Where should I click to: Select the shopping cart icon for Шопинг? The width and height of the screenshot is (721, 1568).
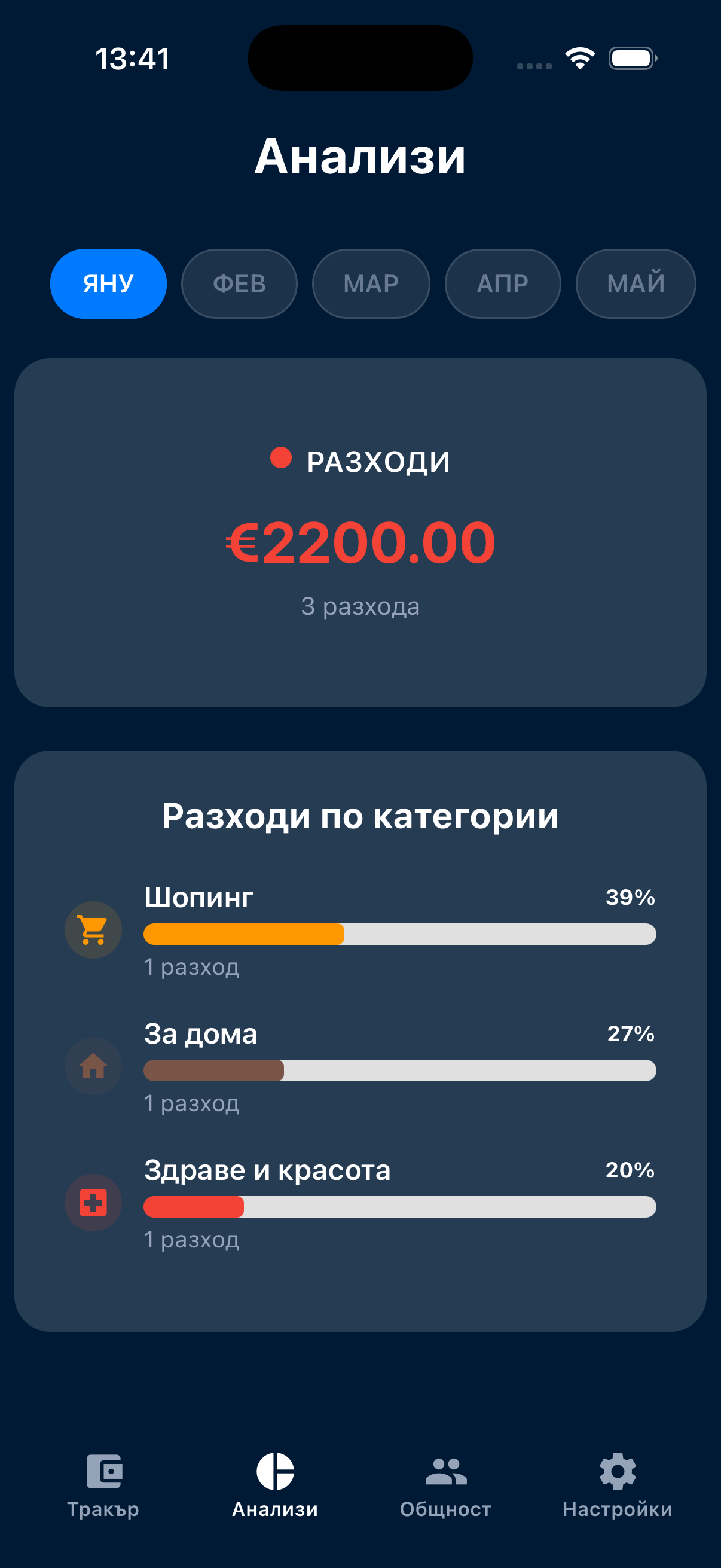pos(93,930)
